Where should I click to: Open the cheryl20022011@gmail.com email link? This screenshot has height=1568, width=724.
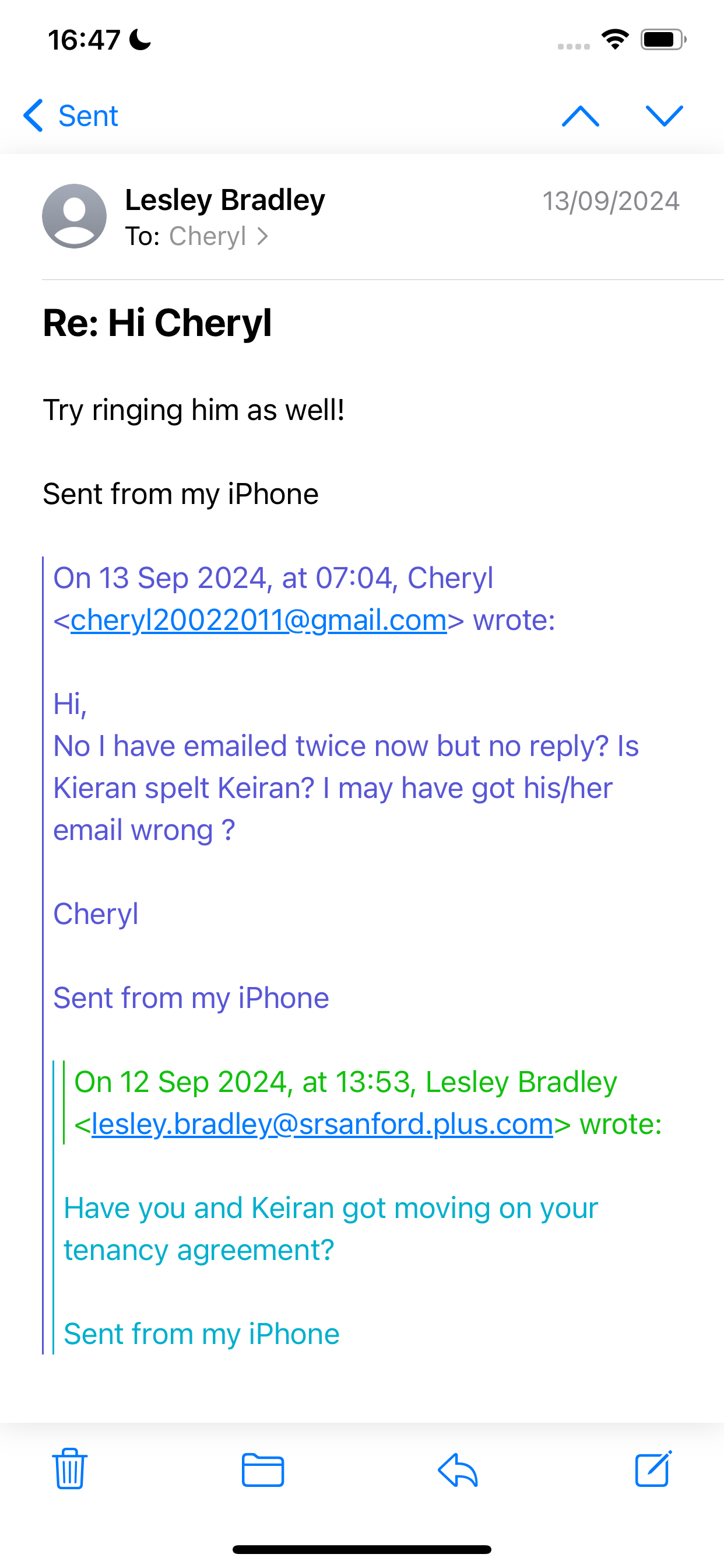(259, 620)
